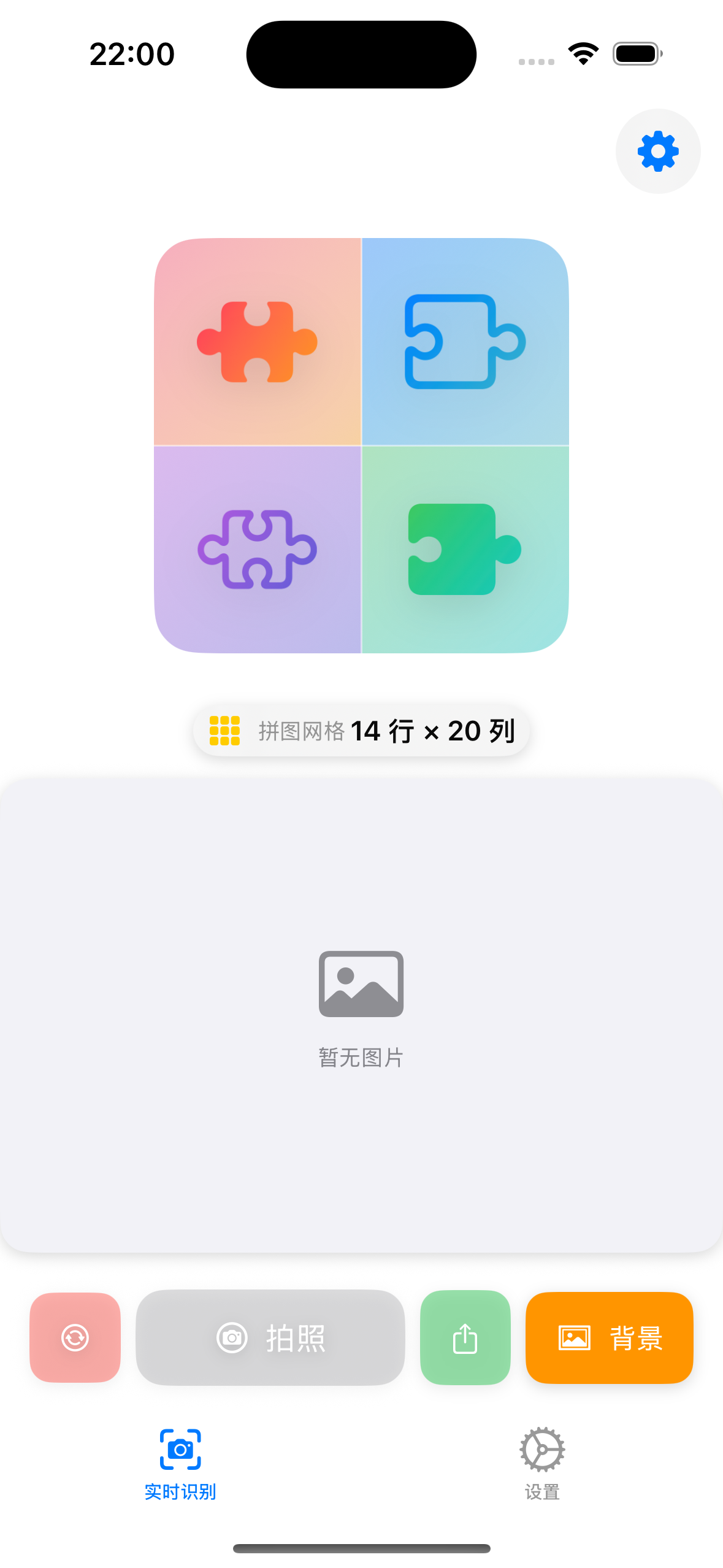Screen dimensions: 723x1568
Task: Select the camera icon inside the 拍照 button
Action: tap(232, 1338)
